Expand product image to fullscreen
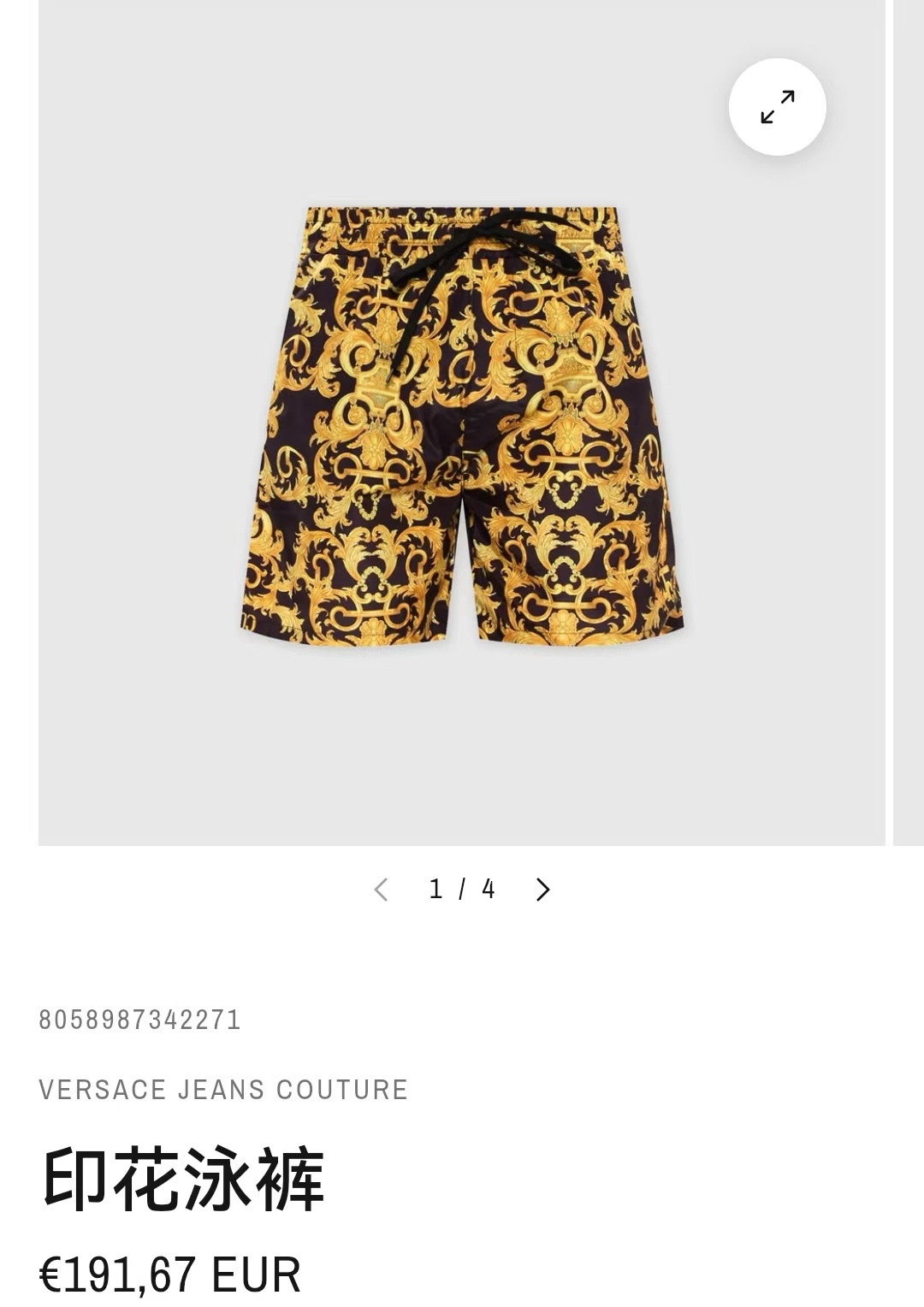 777,107
